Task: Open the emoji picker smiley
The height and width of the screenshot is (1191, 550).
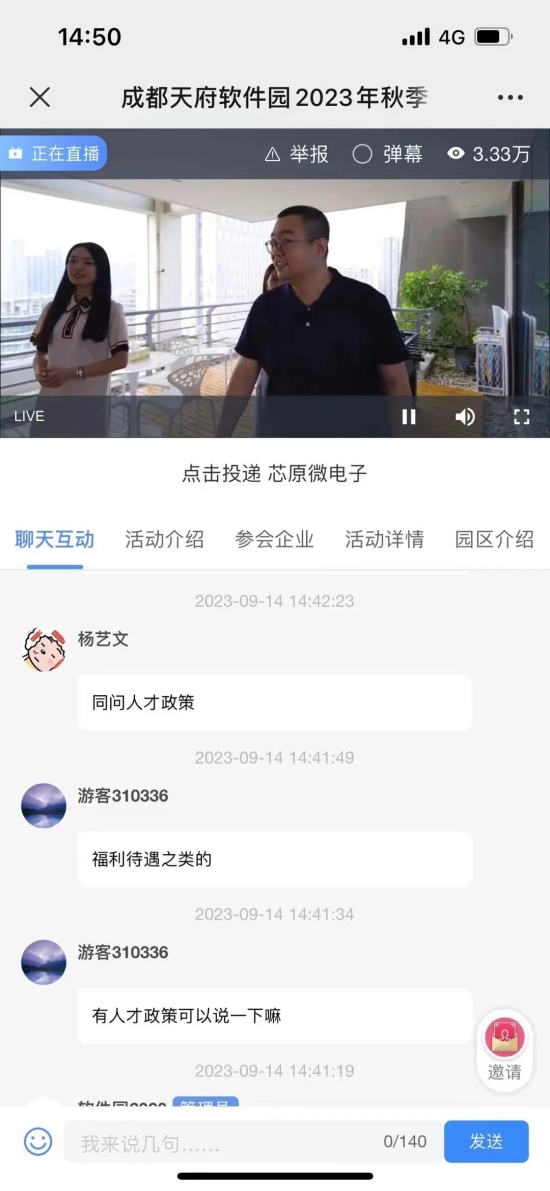Action: click(38, 1141)
